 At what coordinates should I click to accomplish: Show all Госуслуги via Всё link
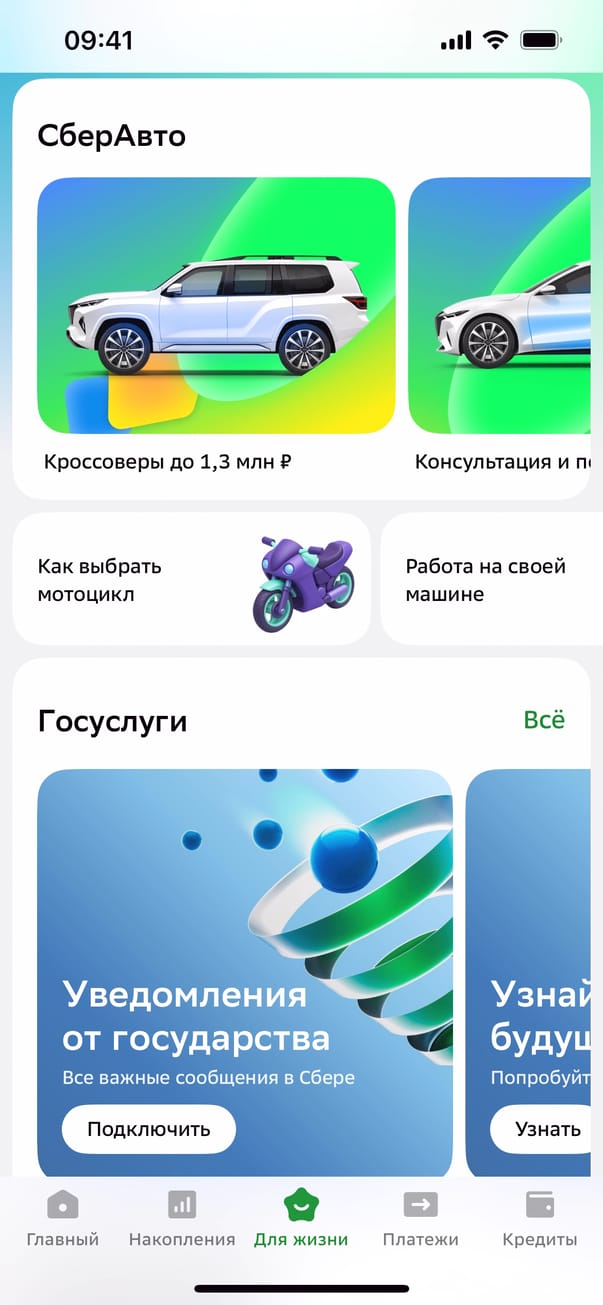pos(544,720)
